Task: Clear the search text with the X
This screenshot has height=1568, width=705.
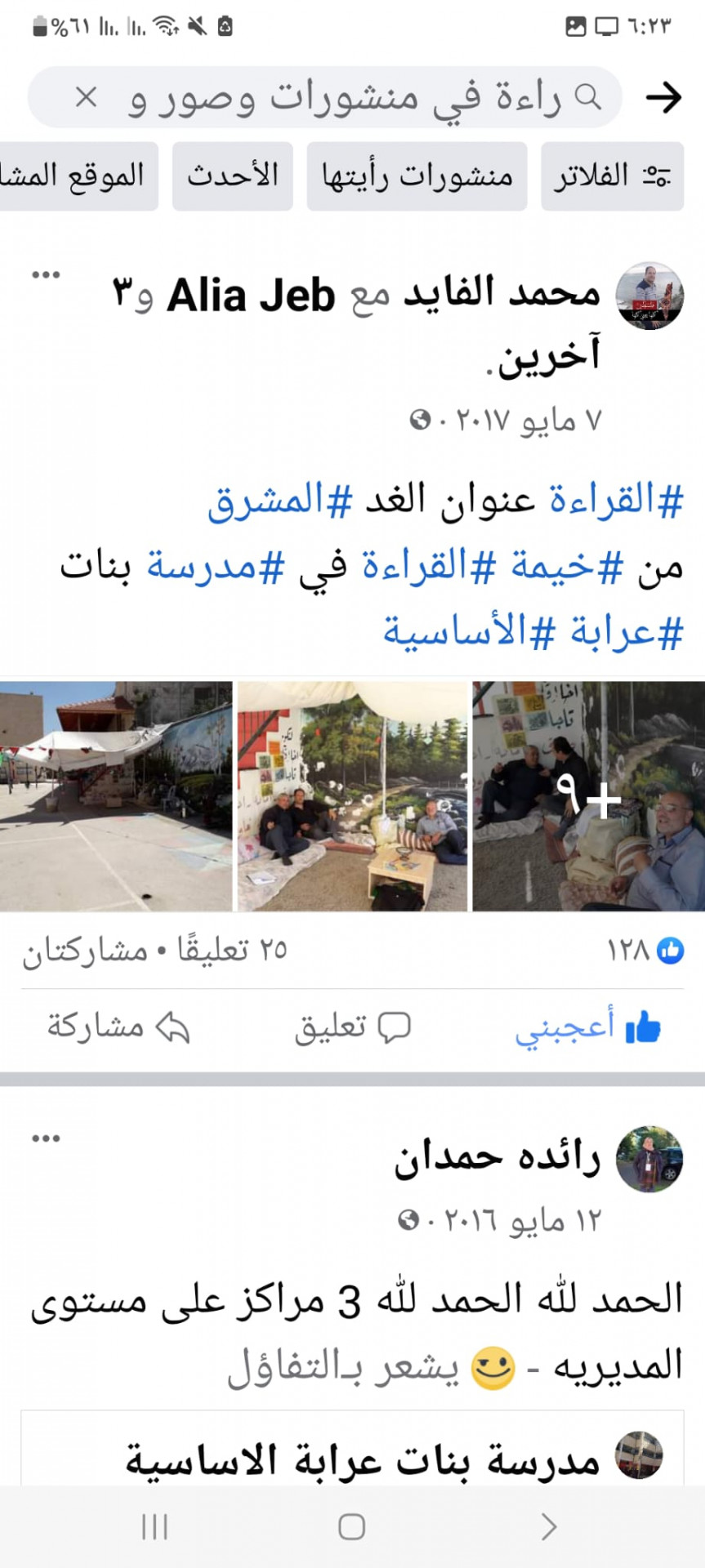Action: click(86, 98)
